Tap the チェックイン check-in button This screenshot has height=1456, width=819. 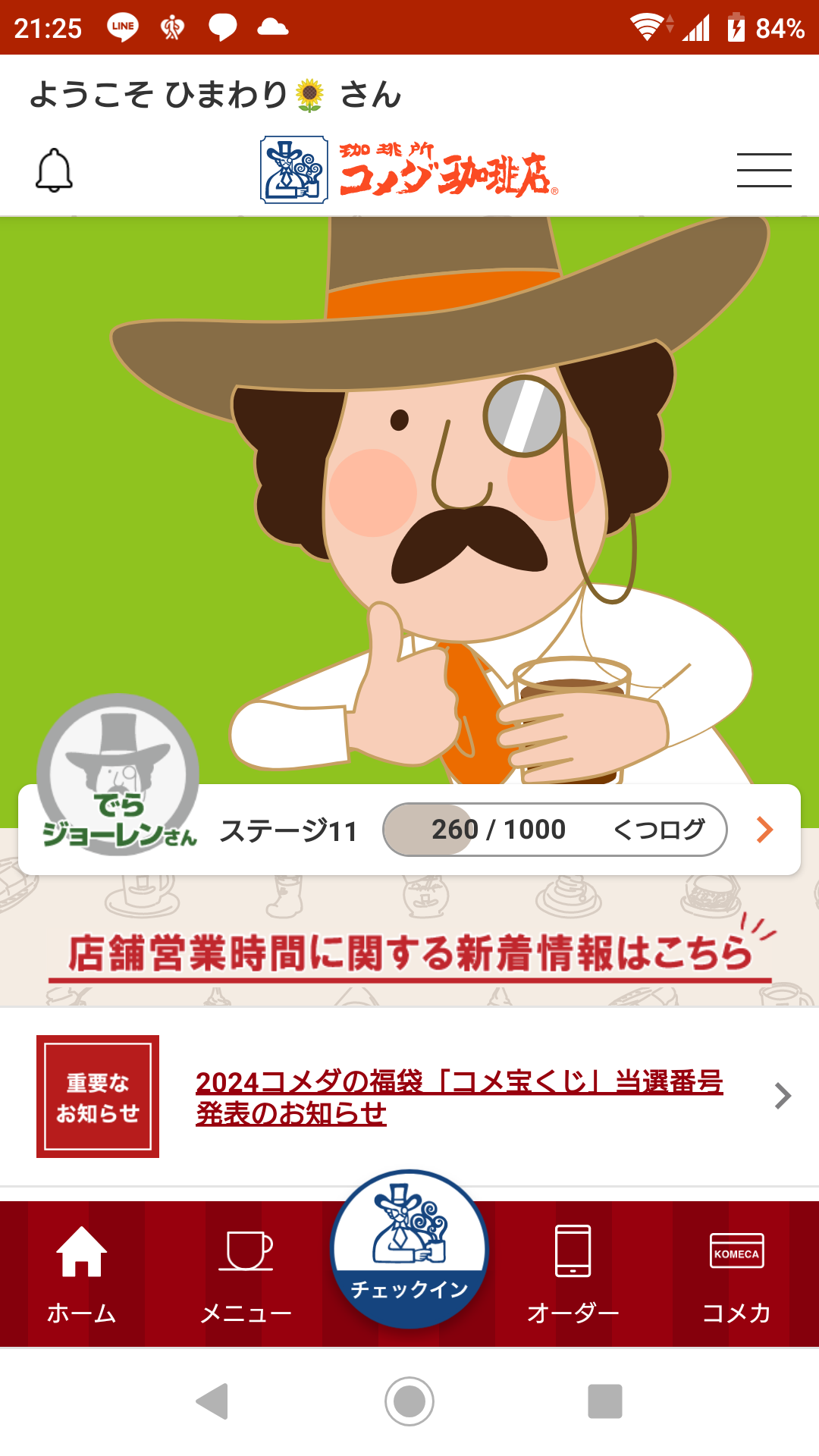pos(409,1249)
